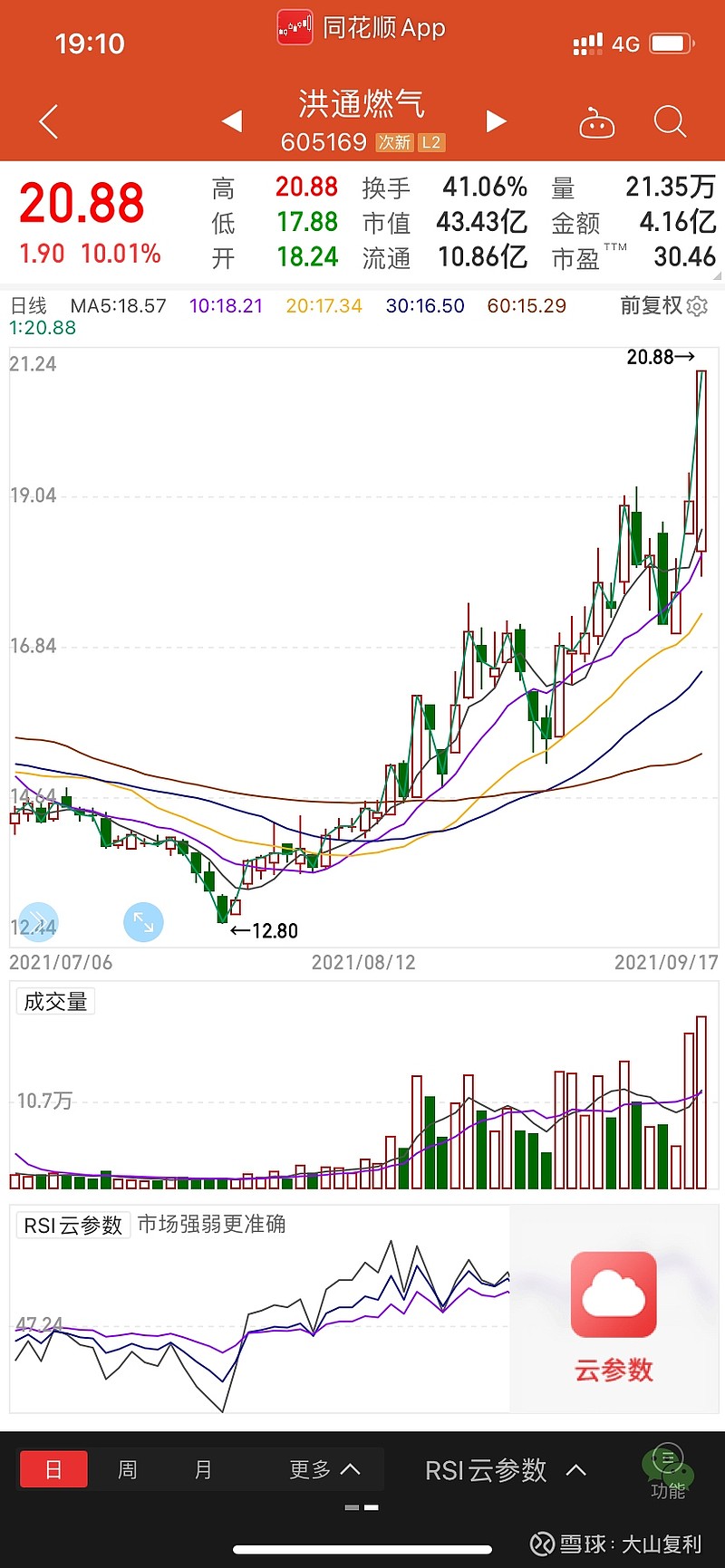The height and width of the screenshot is (1568, 725).
Task: Tap the RSI云参数 indicator label
Action: 72,1226
